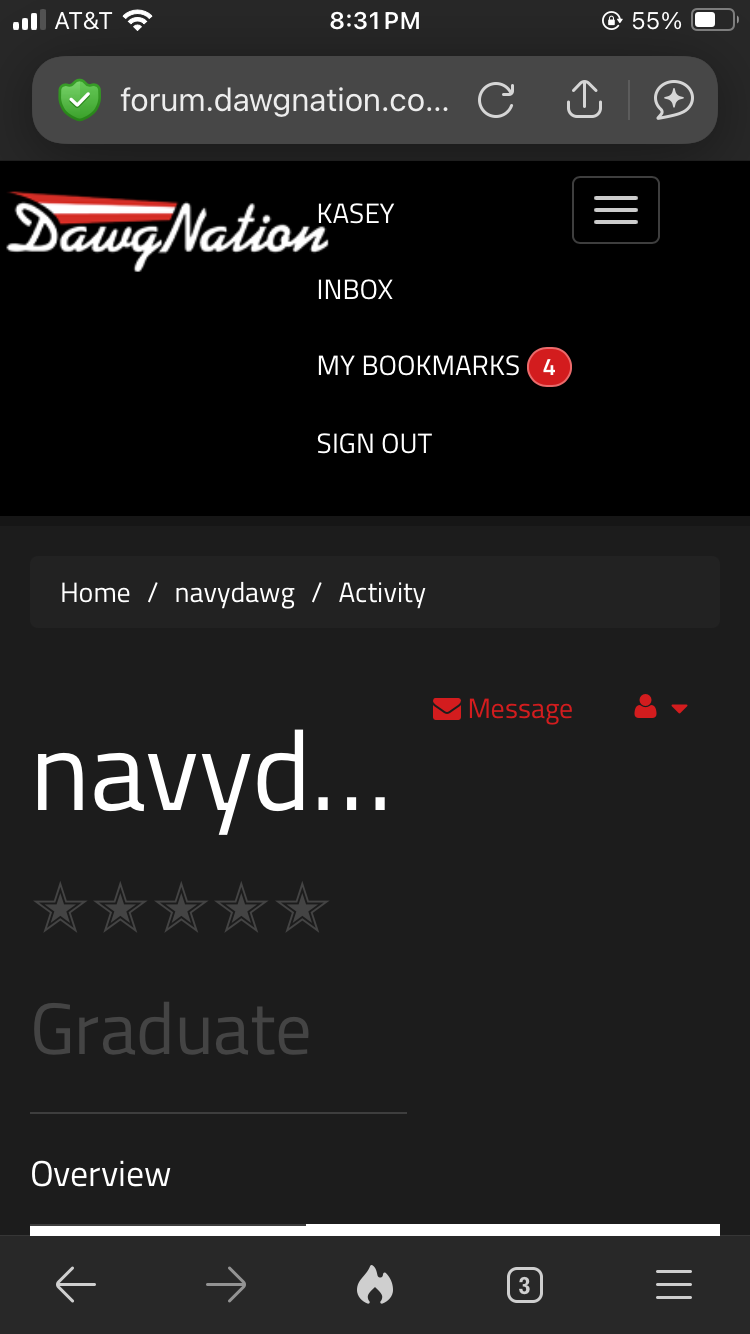Go back to the previous page
750x1334 pixels.
tap(76, 1285)
